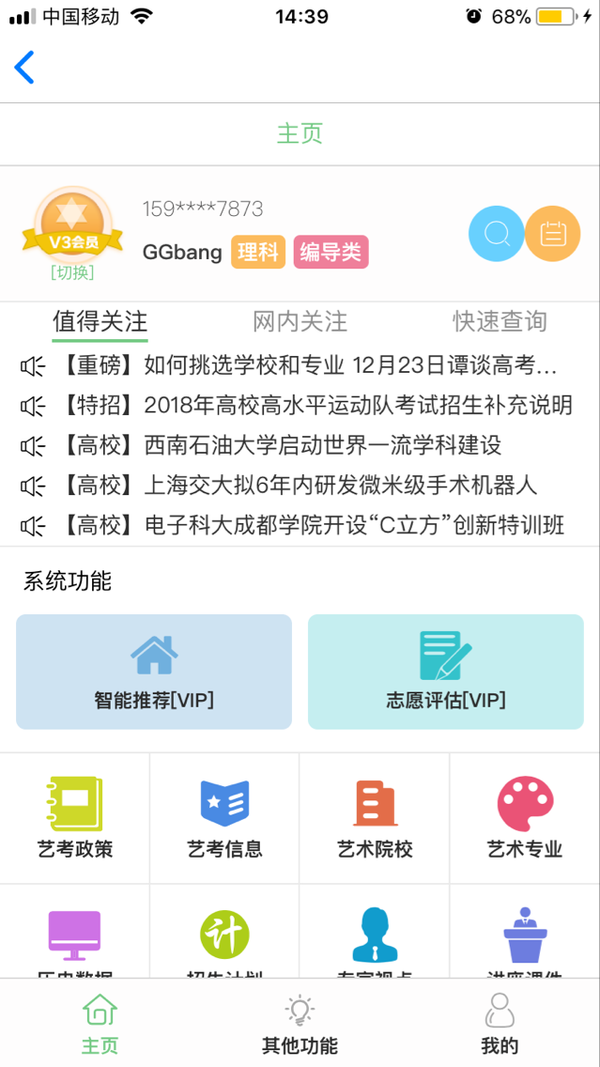The image size is (600, 1067).
Task: Open 艺考信息
Action: (225, 818)
